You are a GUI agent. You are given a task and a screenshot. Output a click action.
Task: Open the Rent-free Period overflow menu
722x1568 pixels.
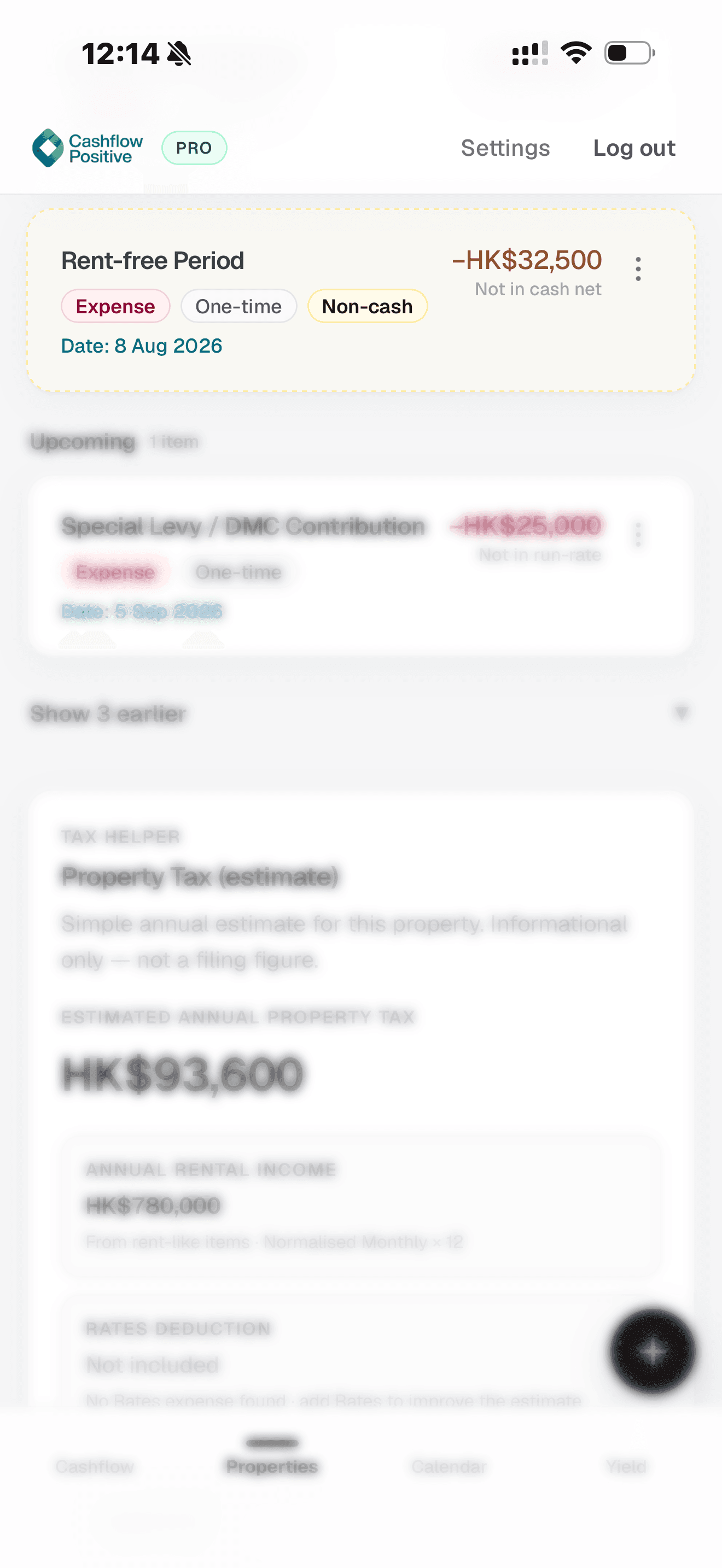(637, 269)
